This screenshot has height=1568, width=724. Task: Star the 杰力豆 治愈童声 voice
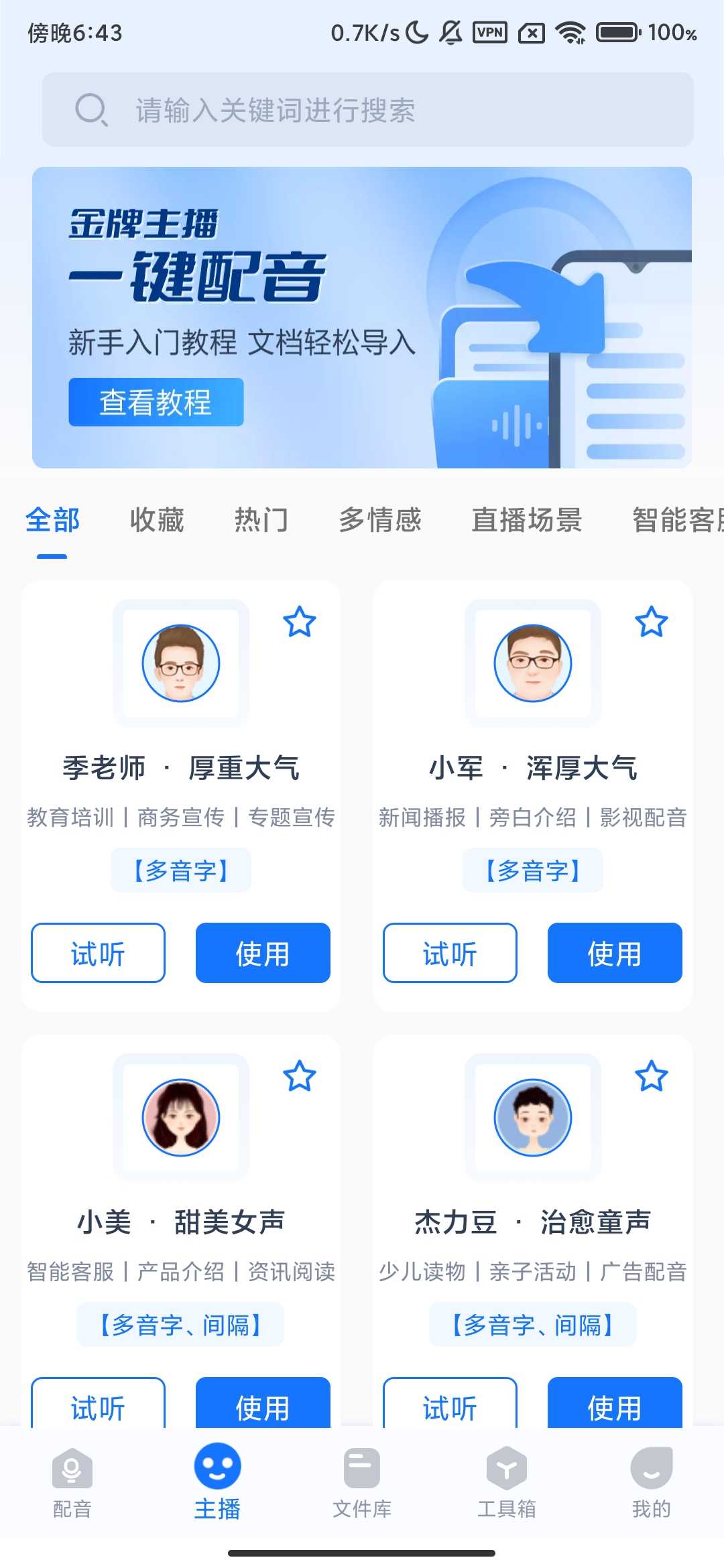pos(651,1076)
